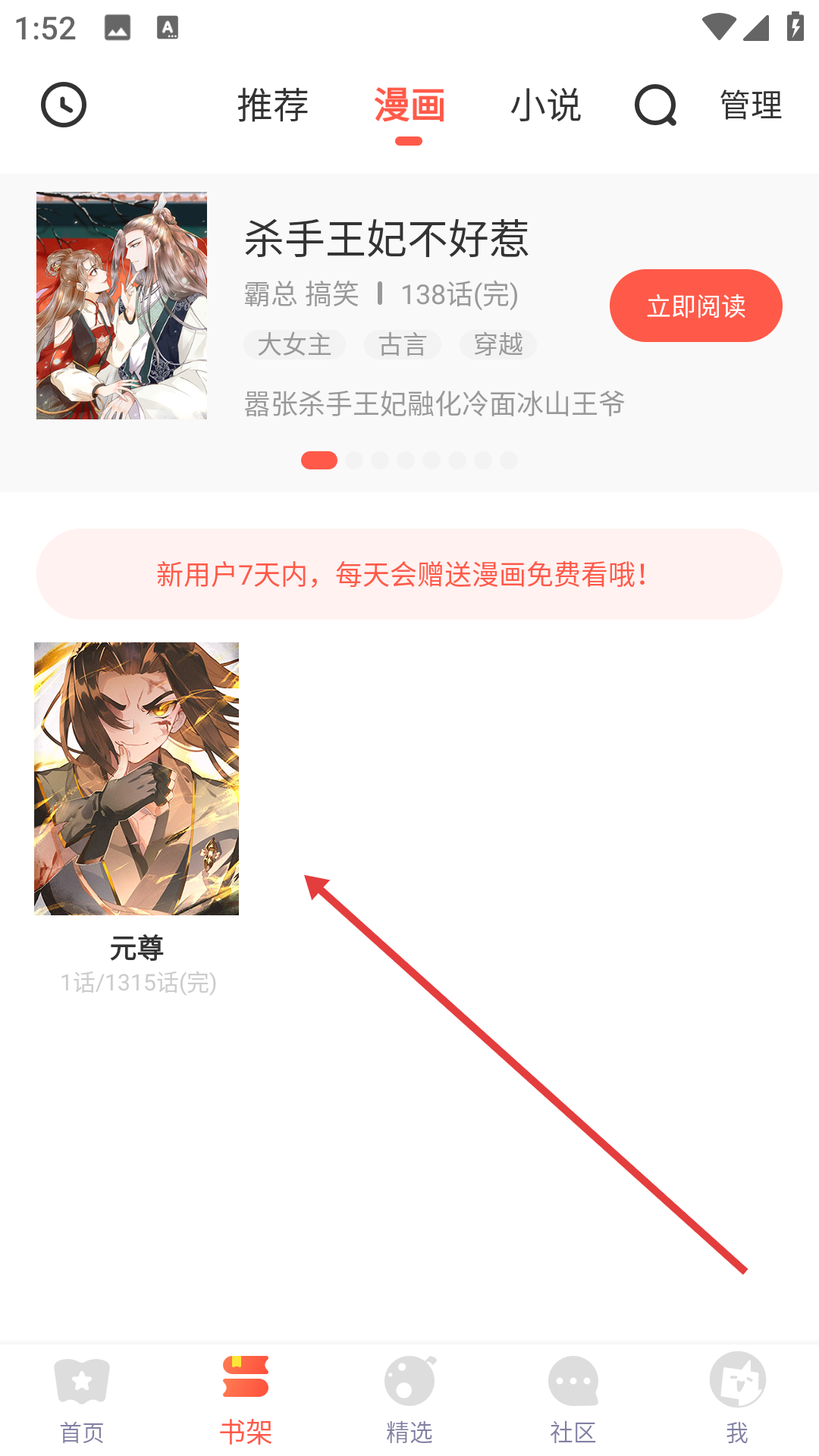Switch to the 小说 tab
This screenshot has height=1456, width=819.
(545, 105)
